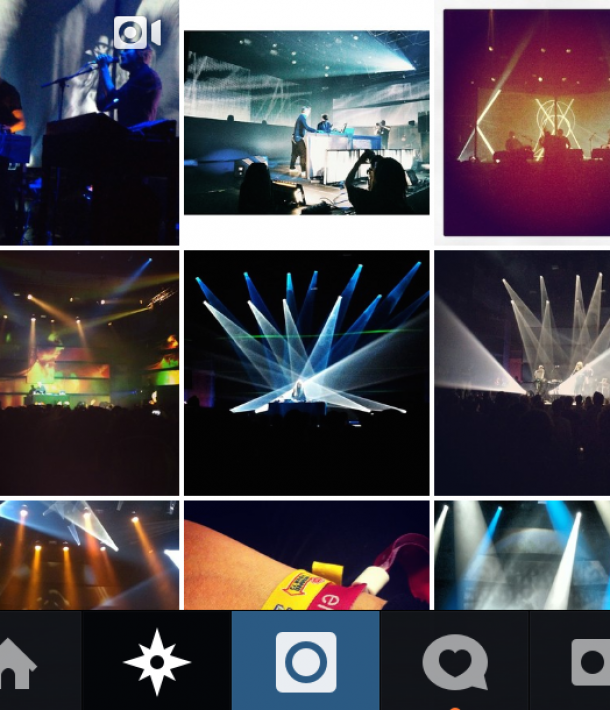This screenshot has height=710, width=610.
Task: Open photo of DJs on teal-lit stage
Action: (306, 122)
